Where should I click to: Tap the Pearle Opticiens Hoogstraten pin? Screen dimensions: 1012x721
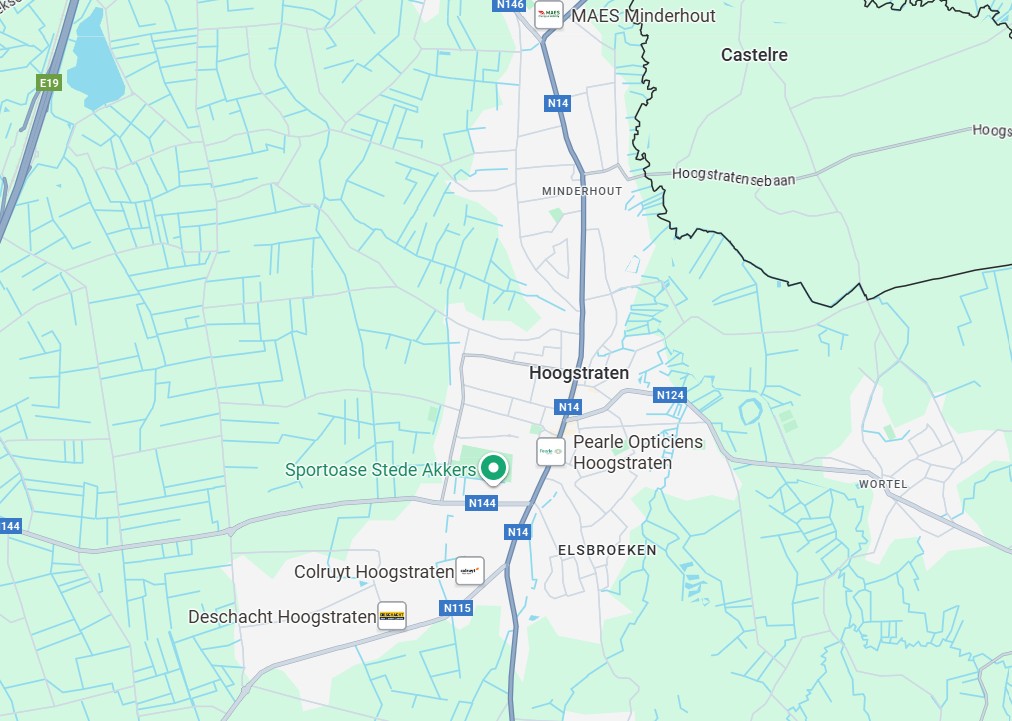(x=551, y=452)
